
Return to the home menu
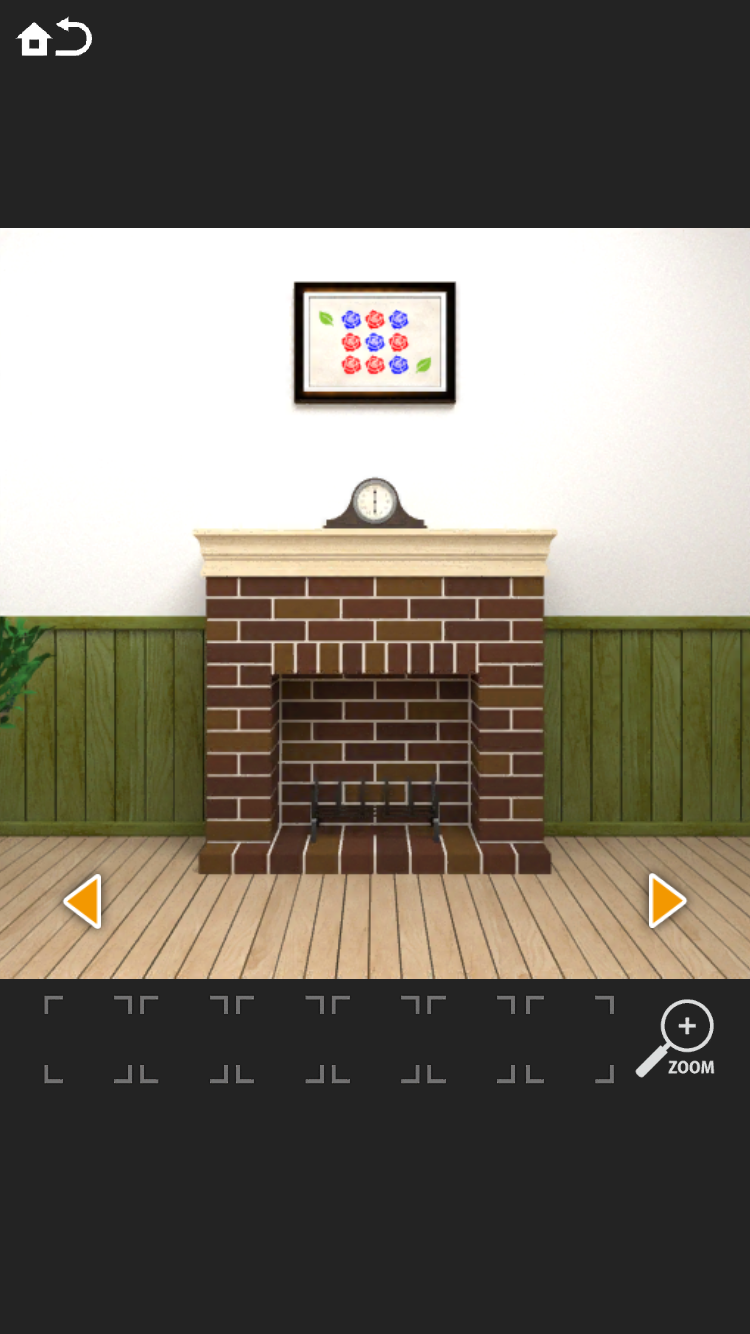pyautogui.click(x=34, y=40)
